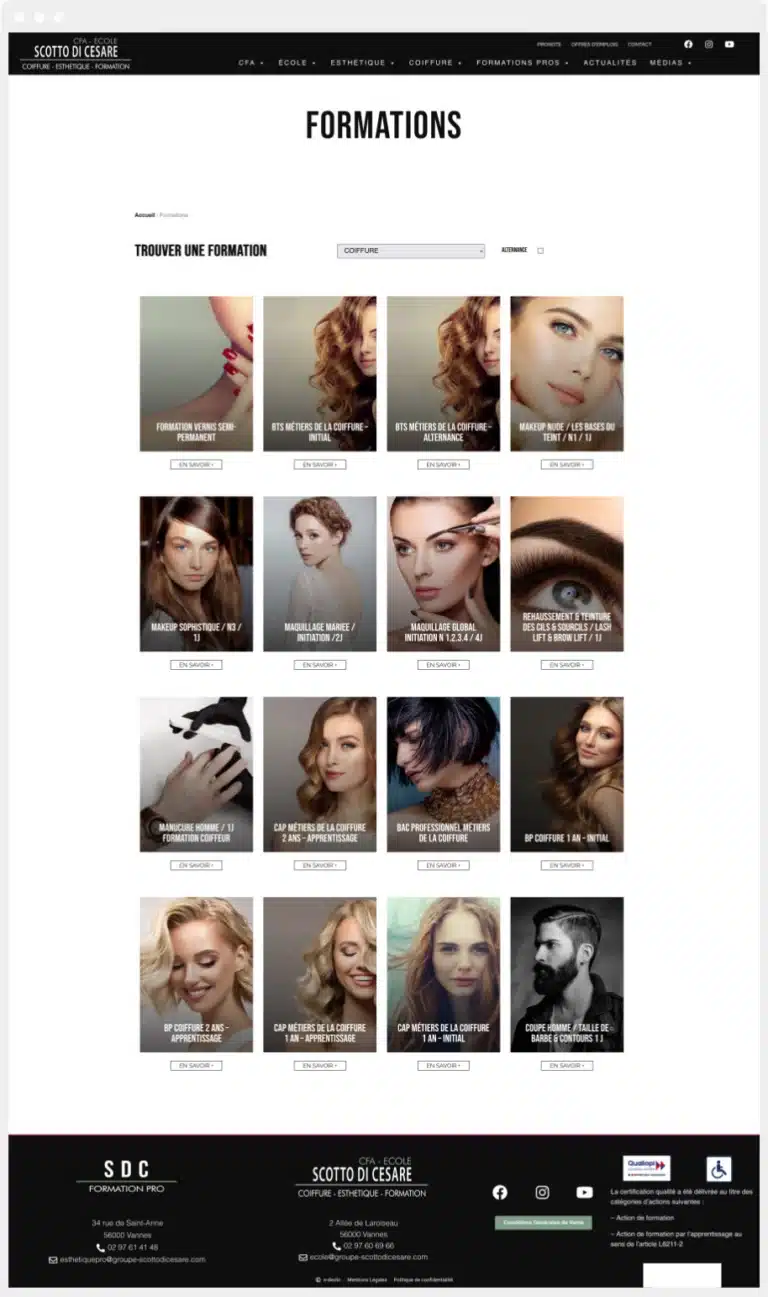Open Coupe Homme / Taille de barbe card
The height and width of the screenshot is (1297, 768).
click(566, 973)
